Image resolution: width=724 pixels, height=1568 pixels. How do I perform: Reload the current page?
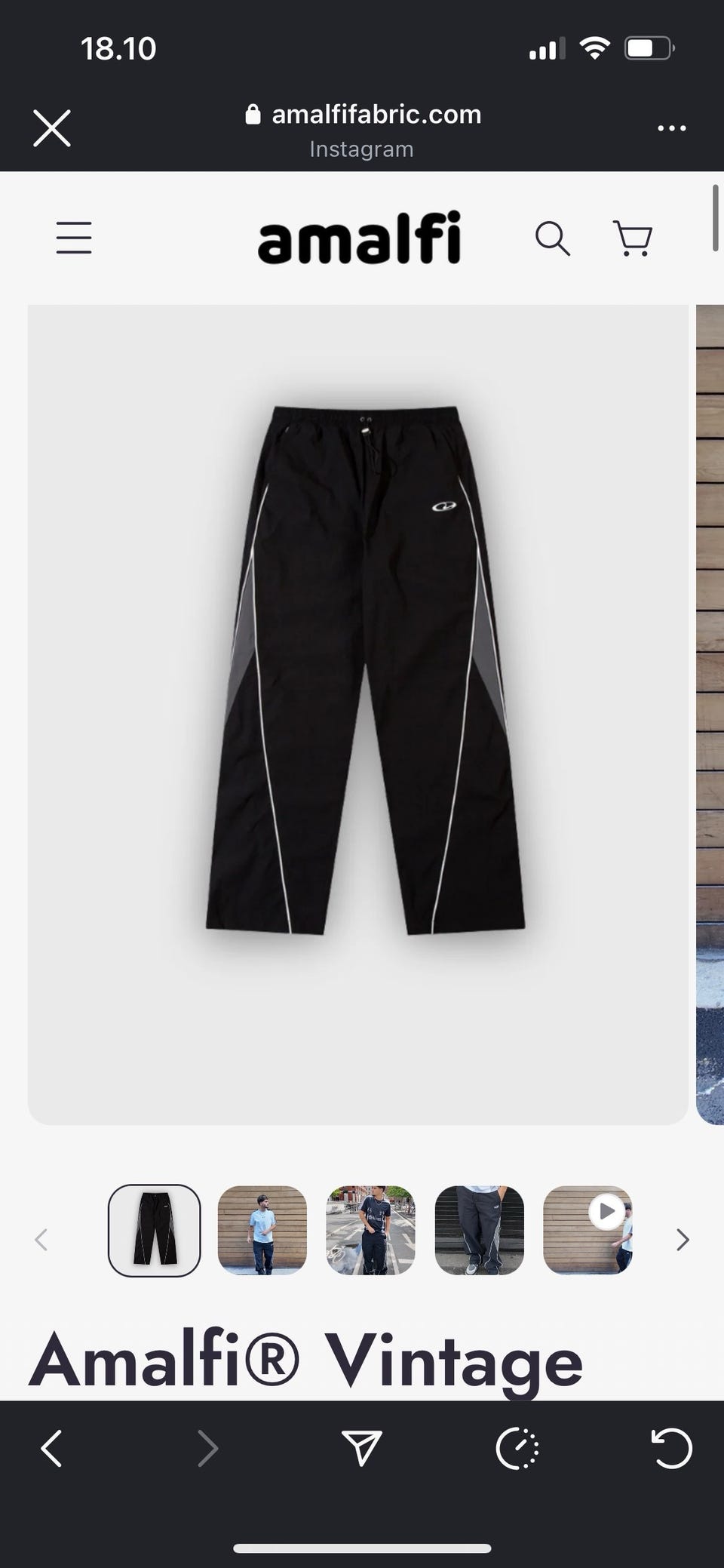(x=670, y=1448)
